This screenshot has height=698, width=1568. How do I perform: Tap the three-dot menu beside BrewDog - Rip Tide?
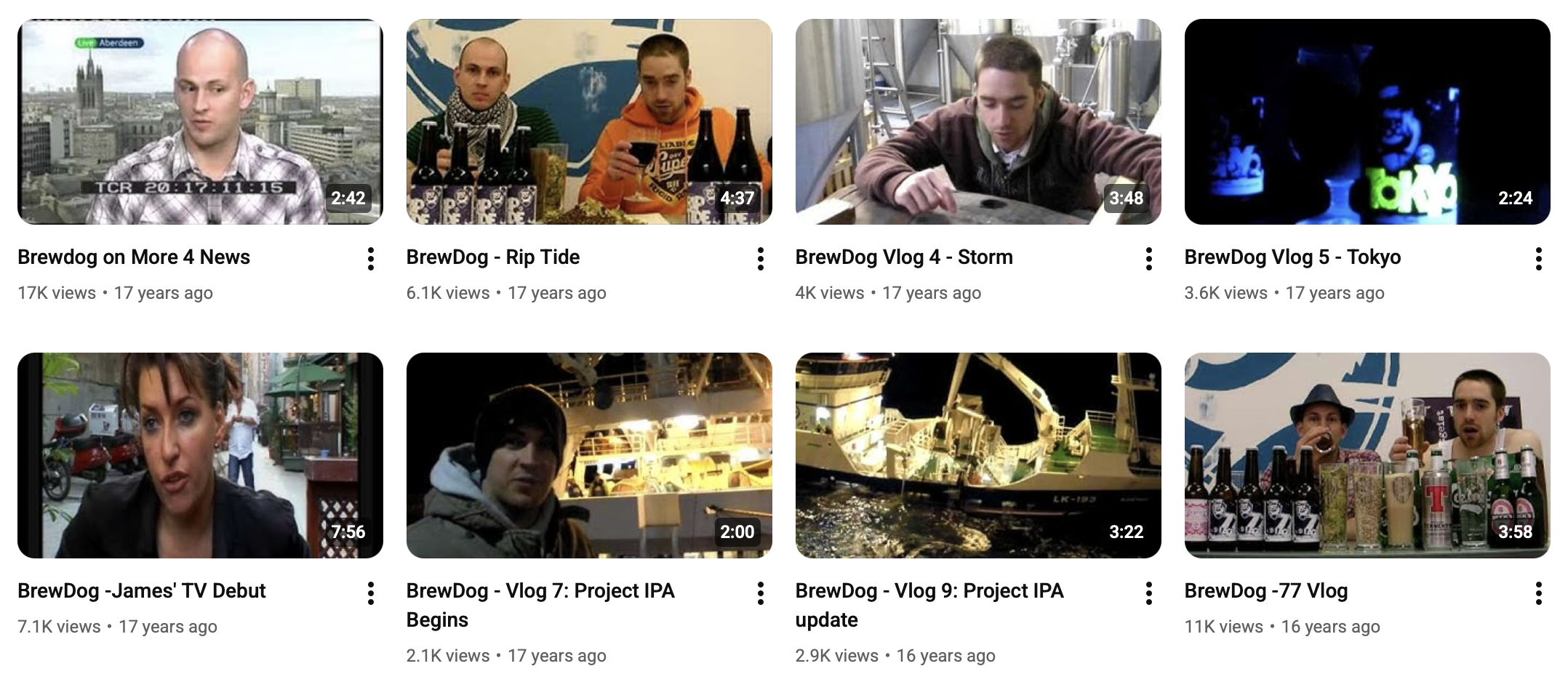(x=761, y=259)
